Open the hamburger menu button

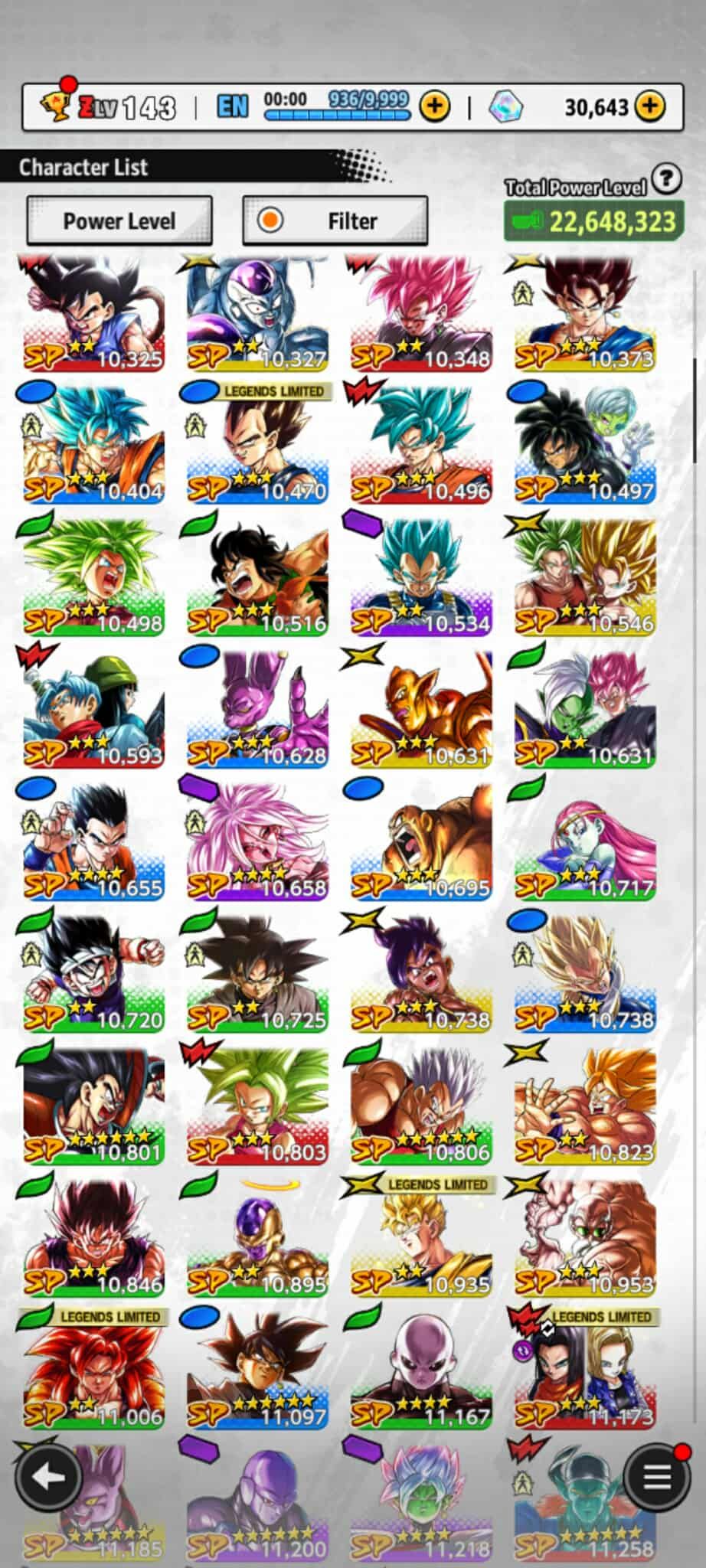(x=656, y=1477)
